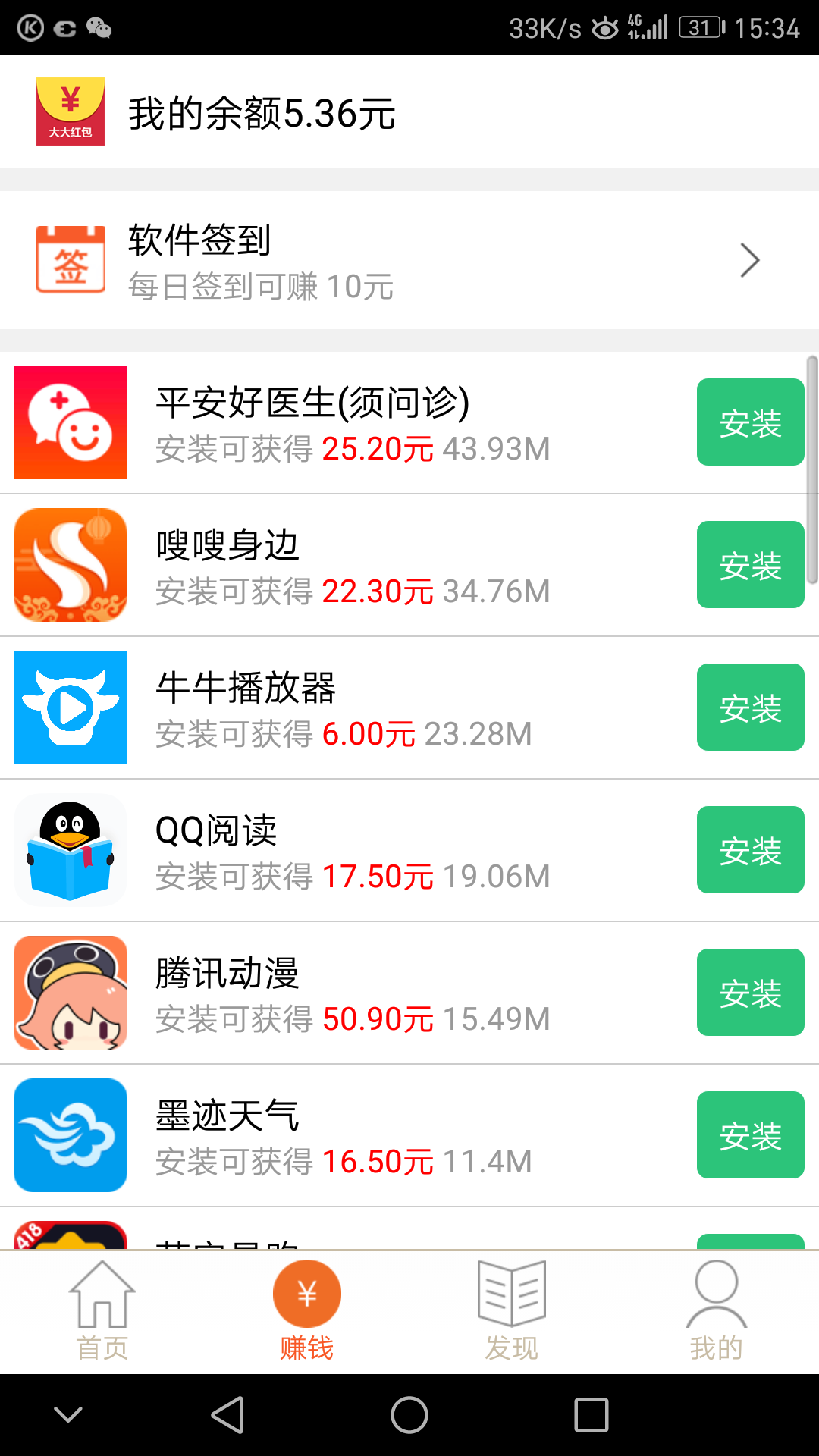Select the 嗖嗖身边 app icon
819x1456 pixels.
tap(70, 565)
